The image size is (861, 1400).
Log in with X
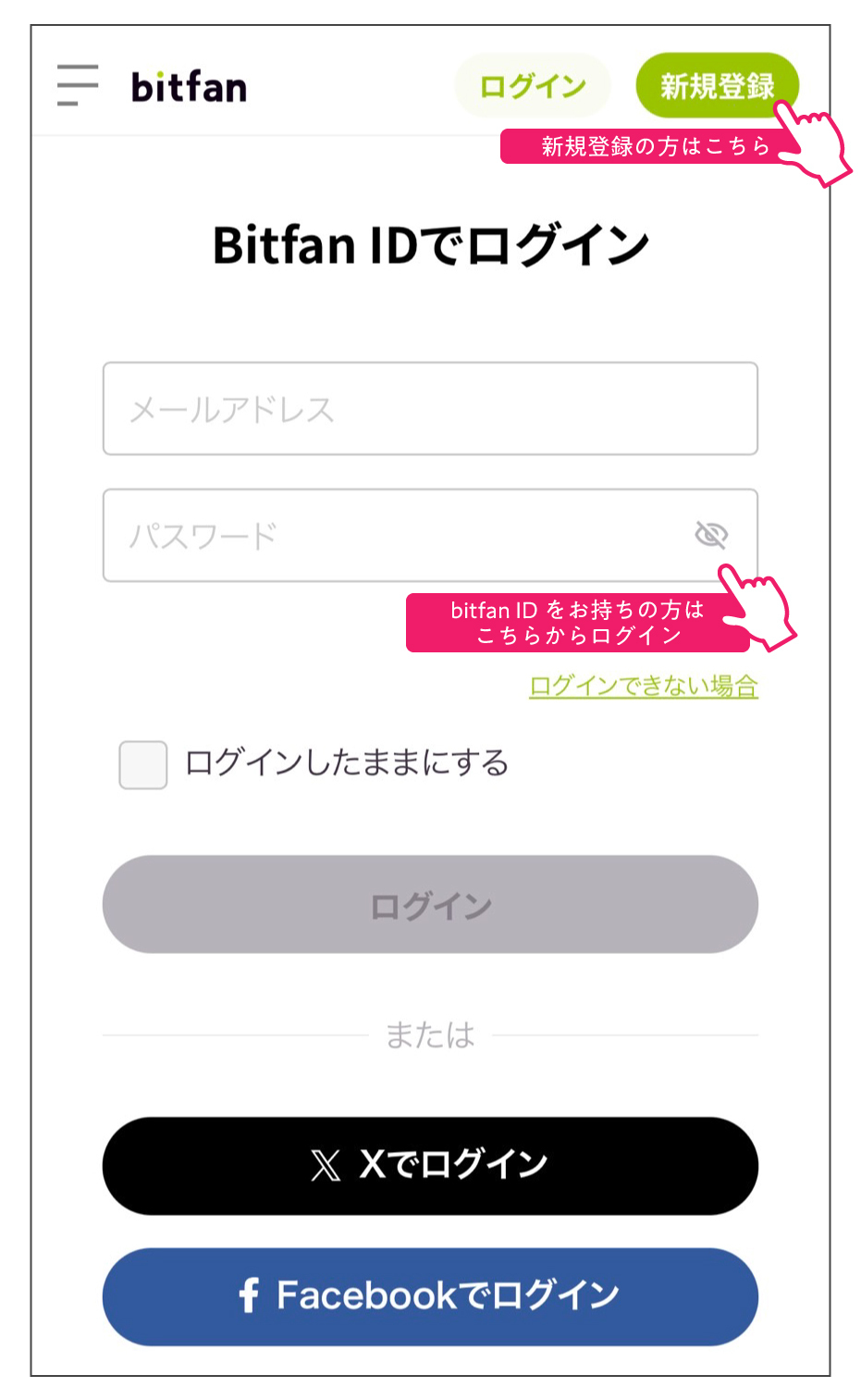430,1165
